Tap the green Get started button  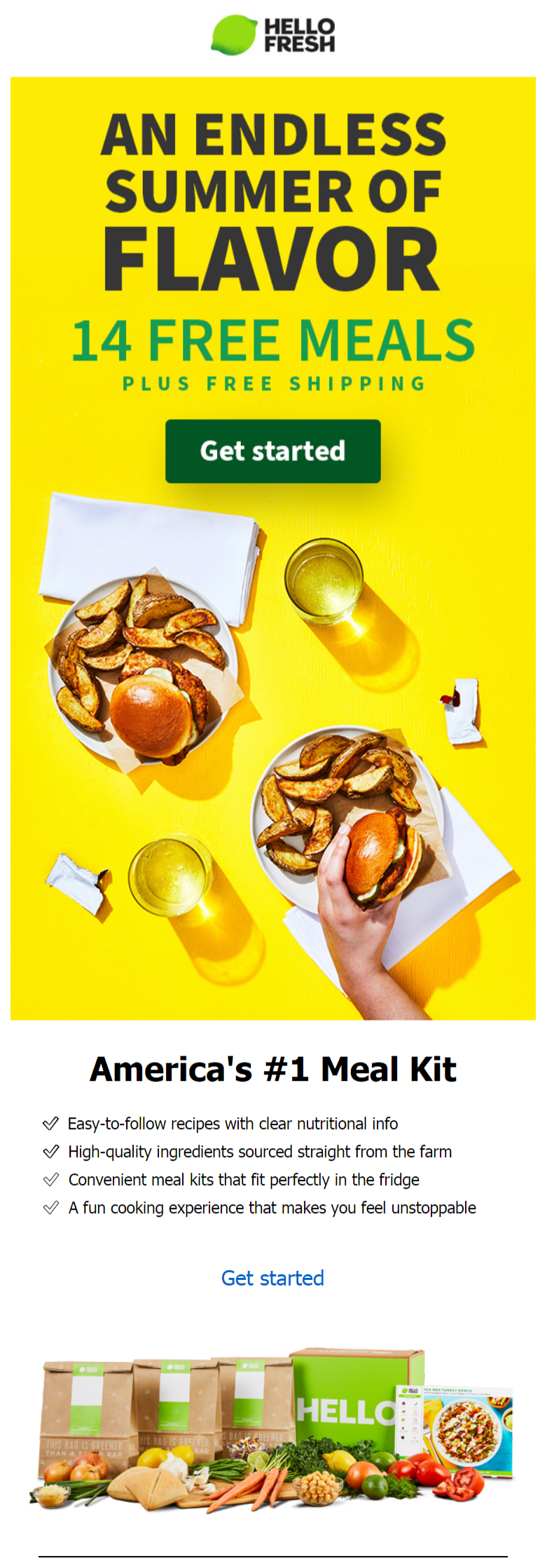pos(272,451)
